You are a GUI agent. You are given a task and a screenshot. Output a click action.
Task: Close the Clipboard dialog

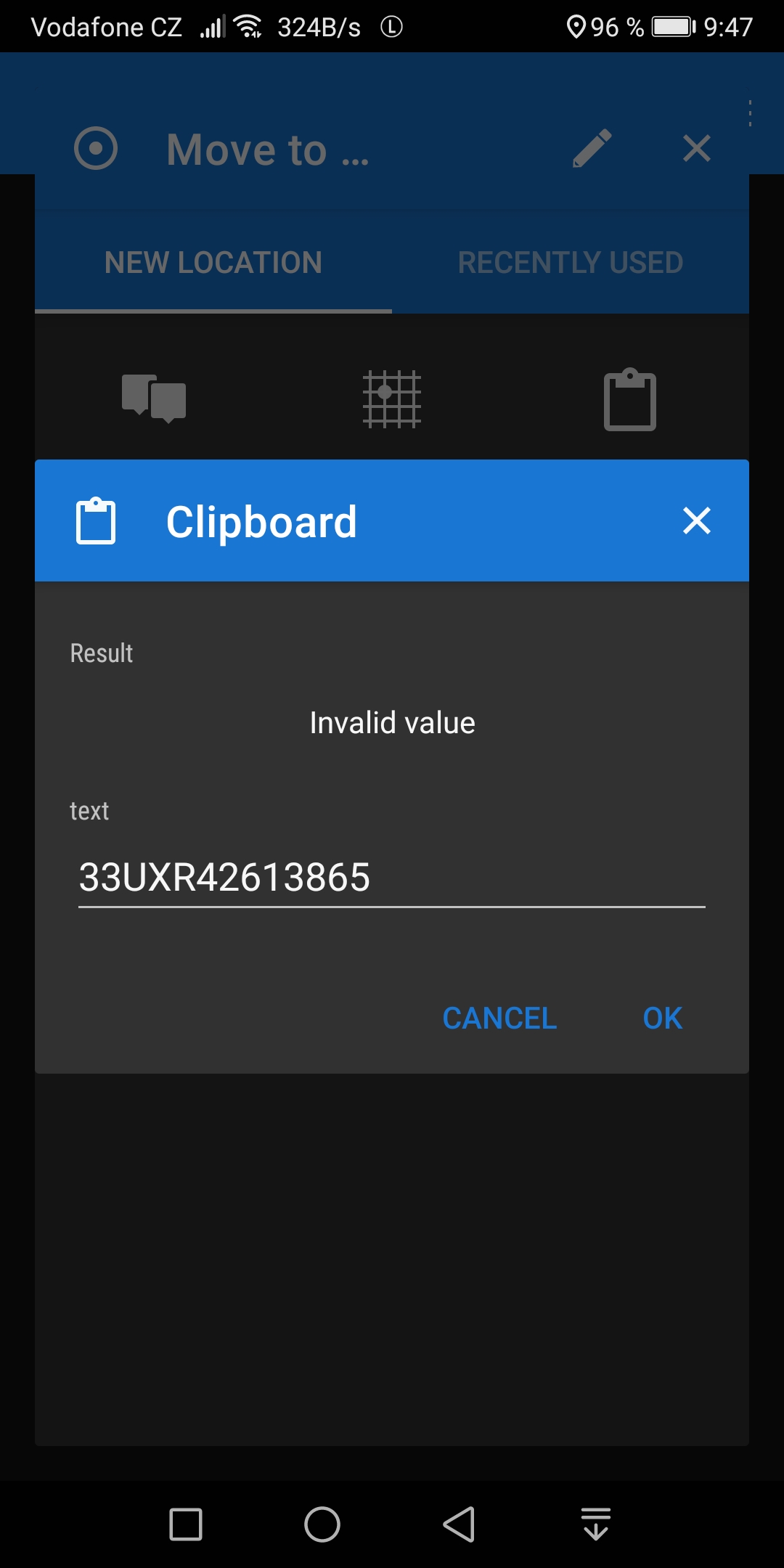696,520
